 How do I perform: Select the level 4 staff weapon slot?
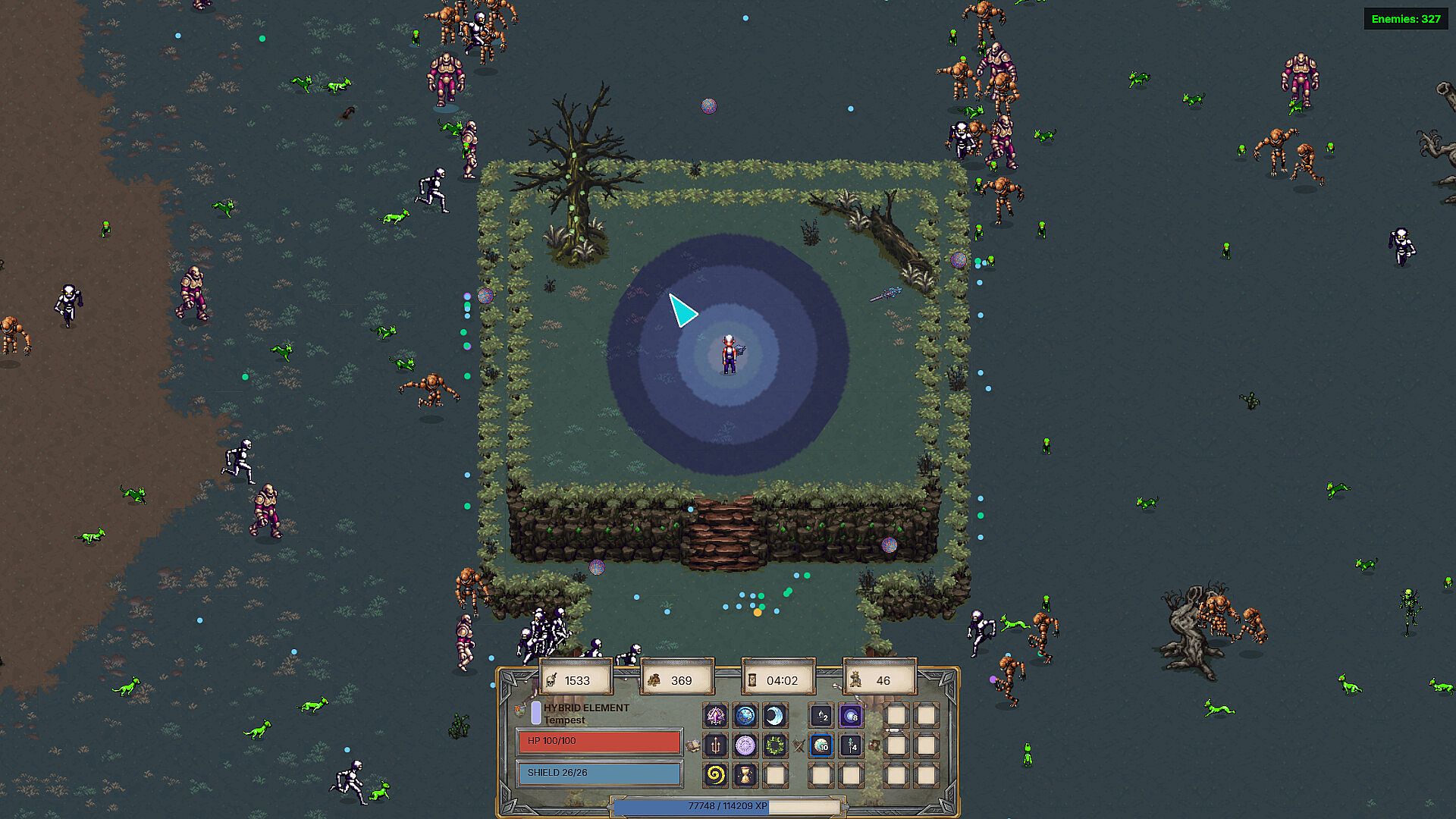click(851, 745)
